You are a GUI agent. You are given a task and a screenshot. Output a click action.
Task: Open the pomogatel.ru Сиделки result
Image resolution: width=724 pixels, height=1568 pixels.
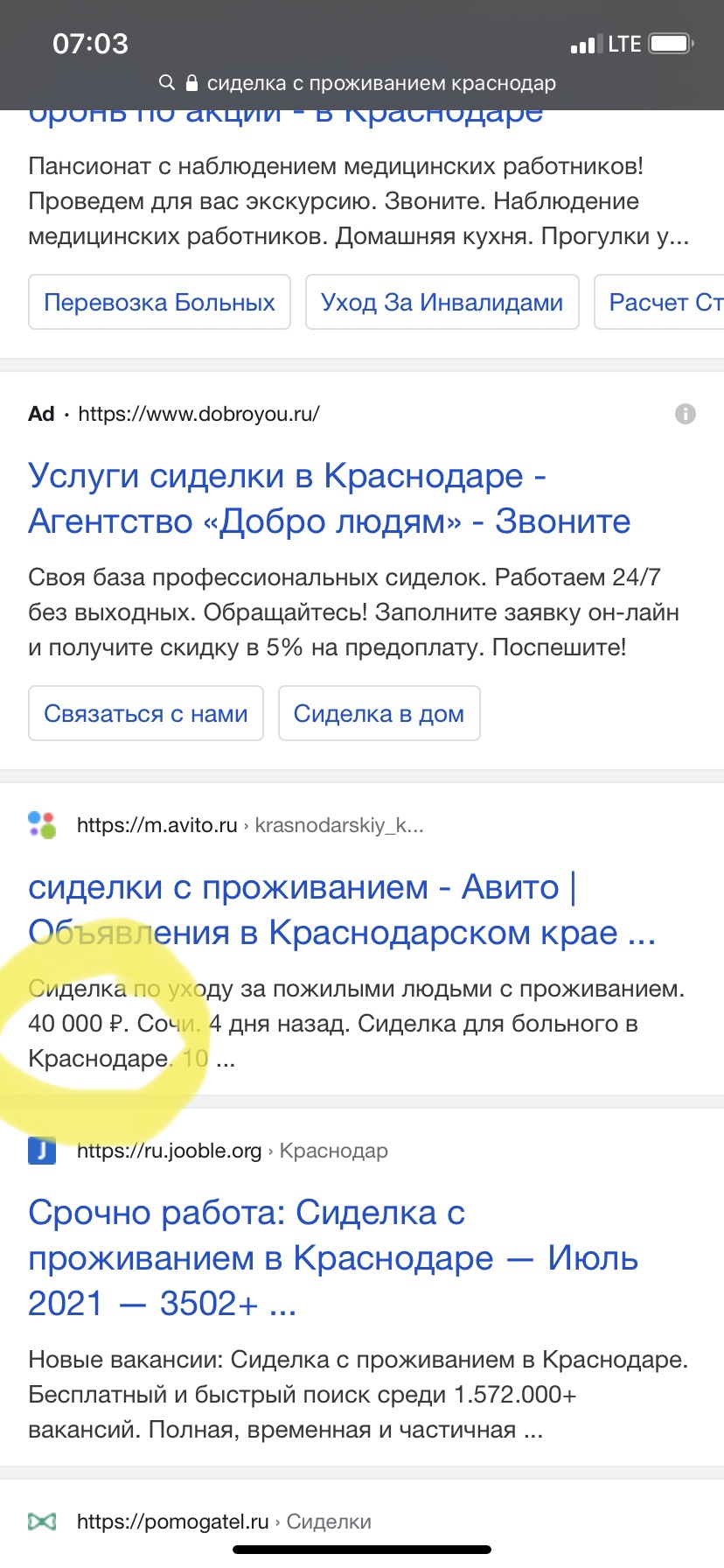coord(224,1522)
